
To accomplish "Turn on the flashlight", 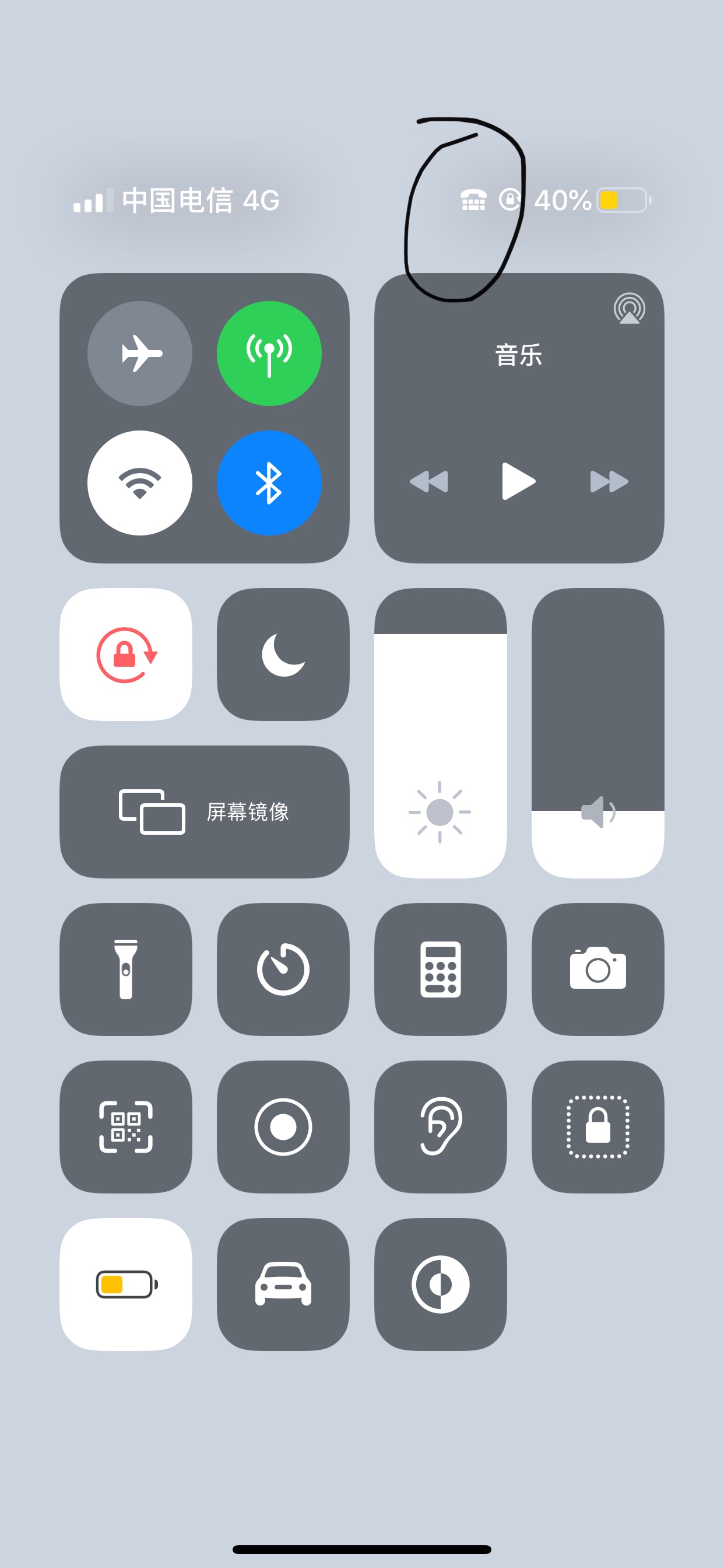I will [126, 969].
